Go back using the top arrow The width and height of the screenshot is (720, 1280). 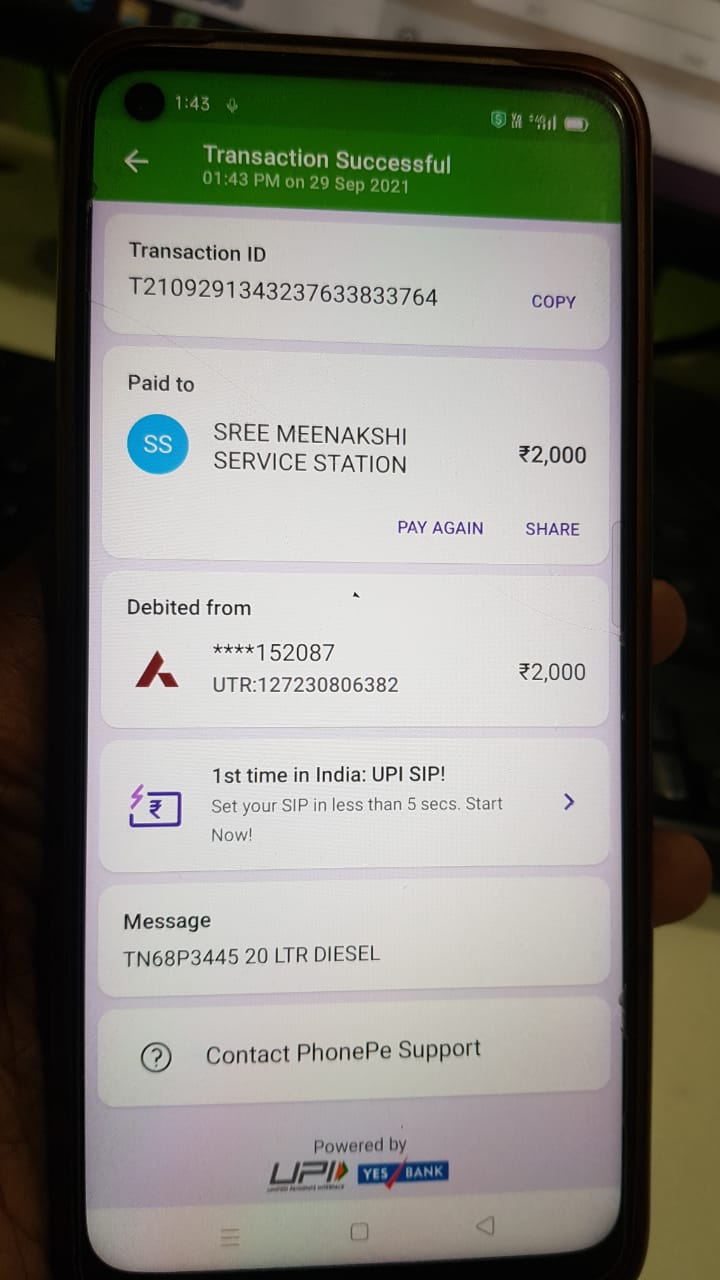136,161
